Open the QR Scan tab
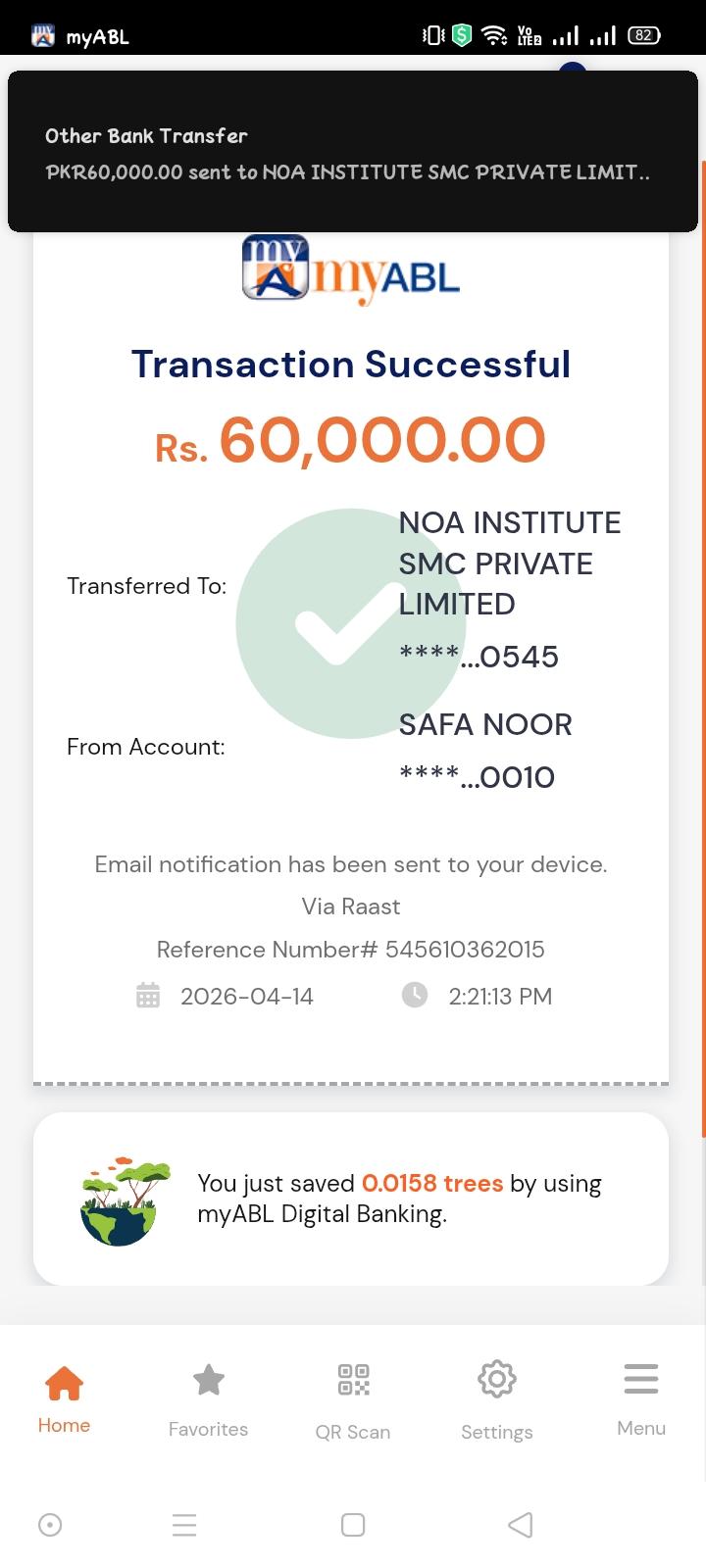This screenshot has width=706, height=1568. (353, 1400)
